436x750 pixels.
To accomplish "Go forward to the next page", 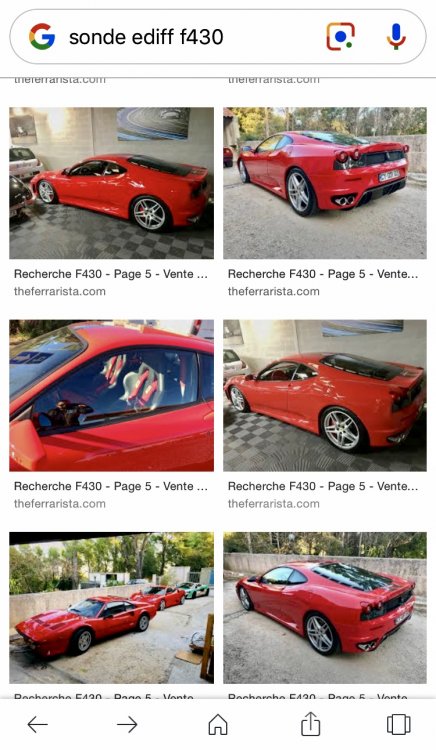I will pos(127,725).
